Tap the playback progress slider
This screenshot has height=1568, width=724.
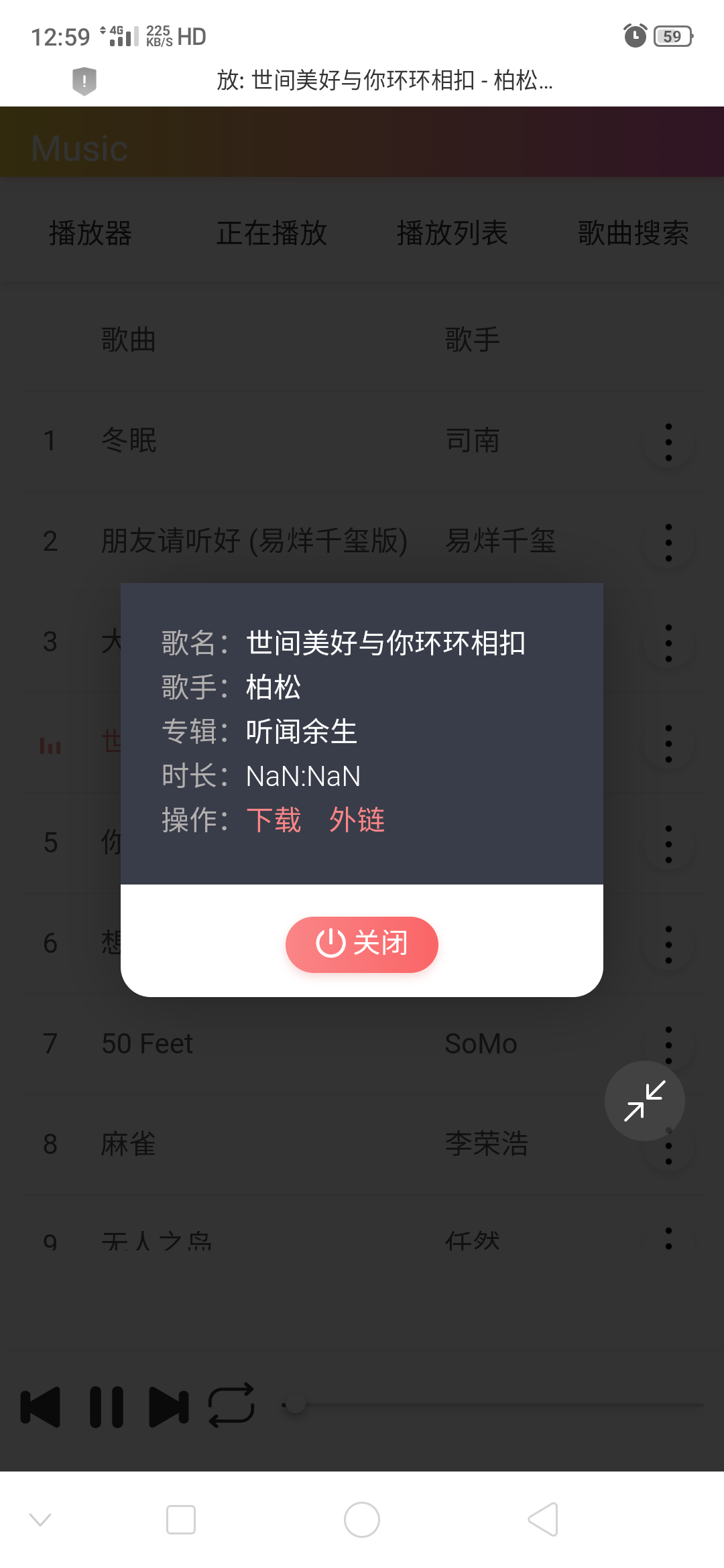coord(496,1405)
